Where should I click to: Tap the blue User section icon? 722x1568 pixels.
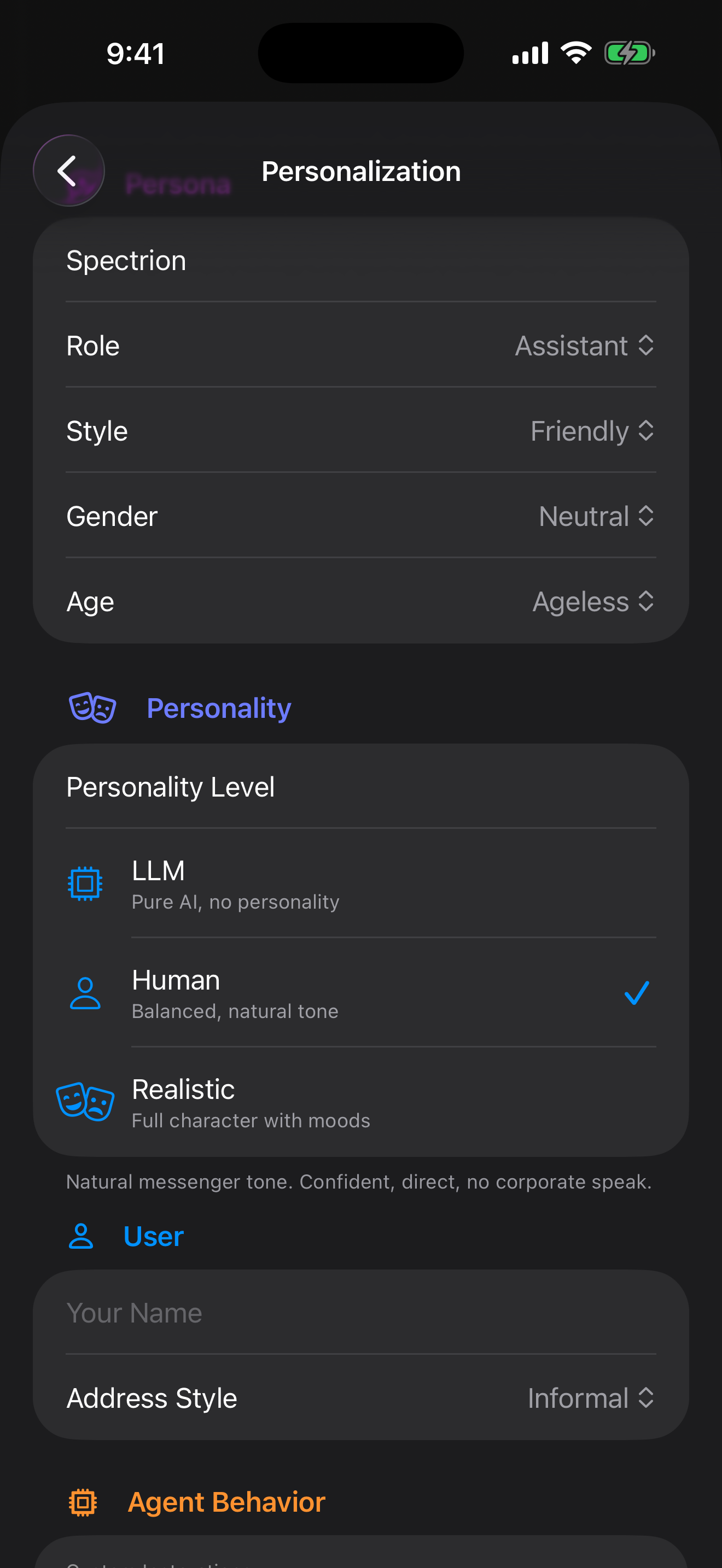pos(81,1236)
